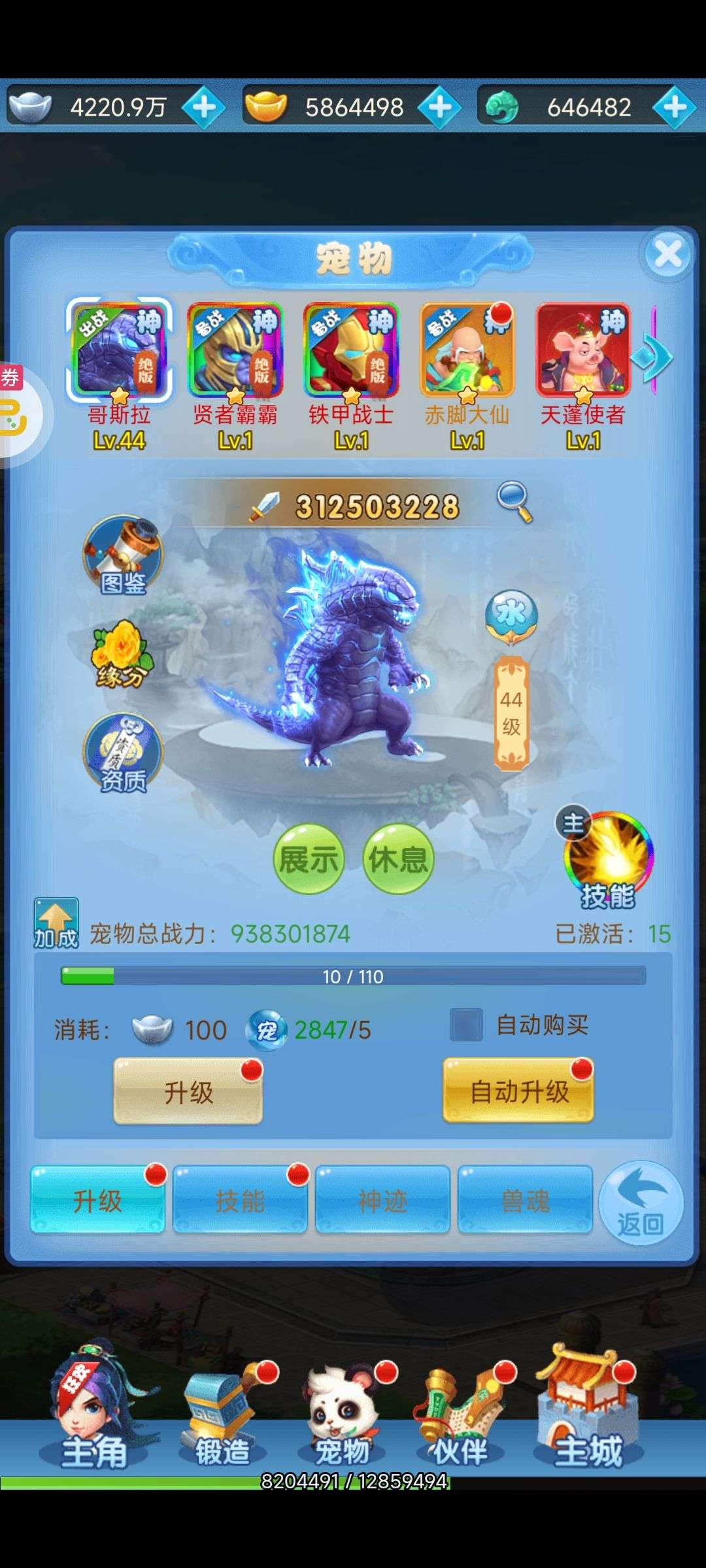Tap the green 展示 button
This screenshot has height=1568, width=706.
click(309, 859)
